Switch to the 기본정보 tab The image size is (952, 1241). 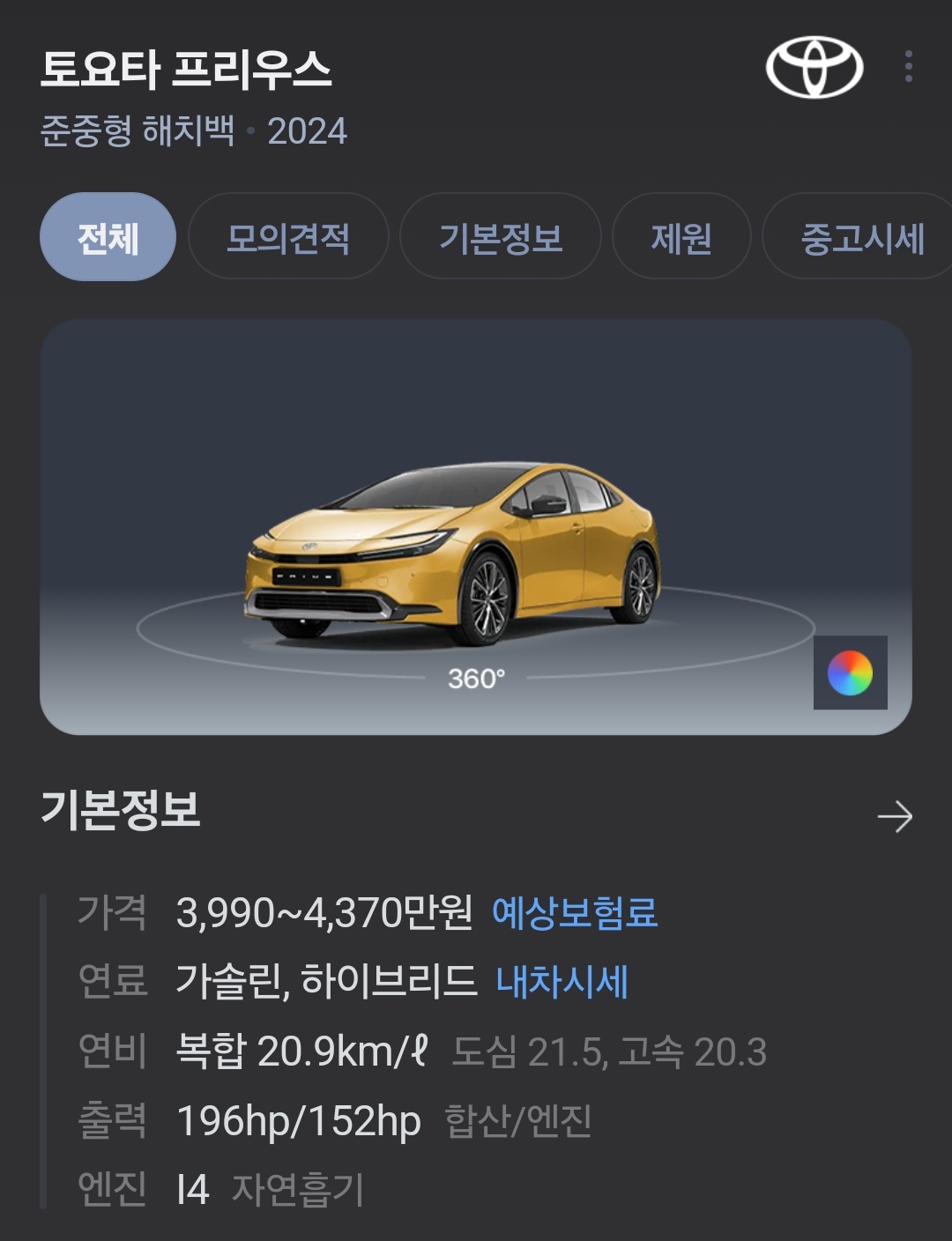coord(500,237)
